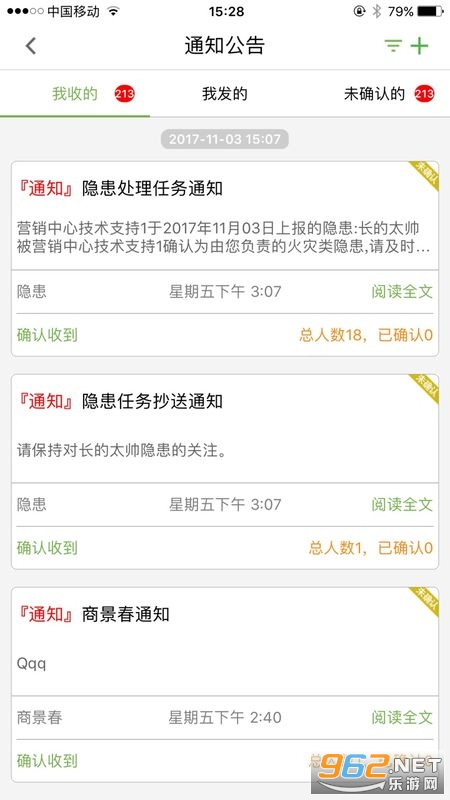
Task: Add a new notice with plus icon
Action: [419, 46]
